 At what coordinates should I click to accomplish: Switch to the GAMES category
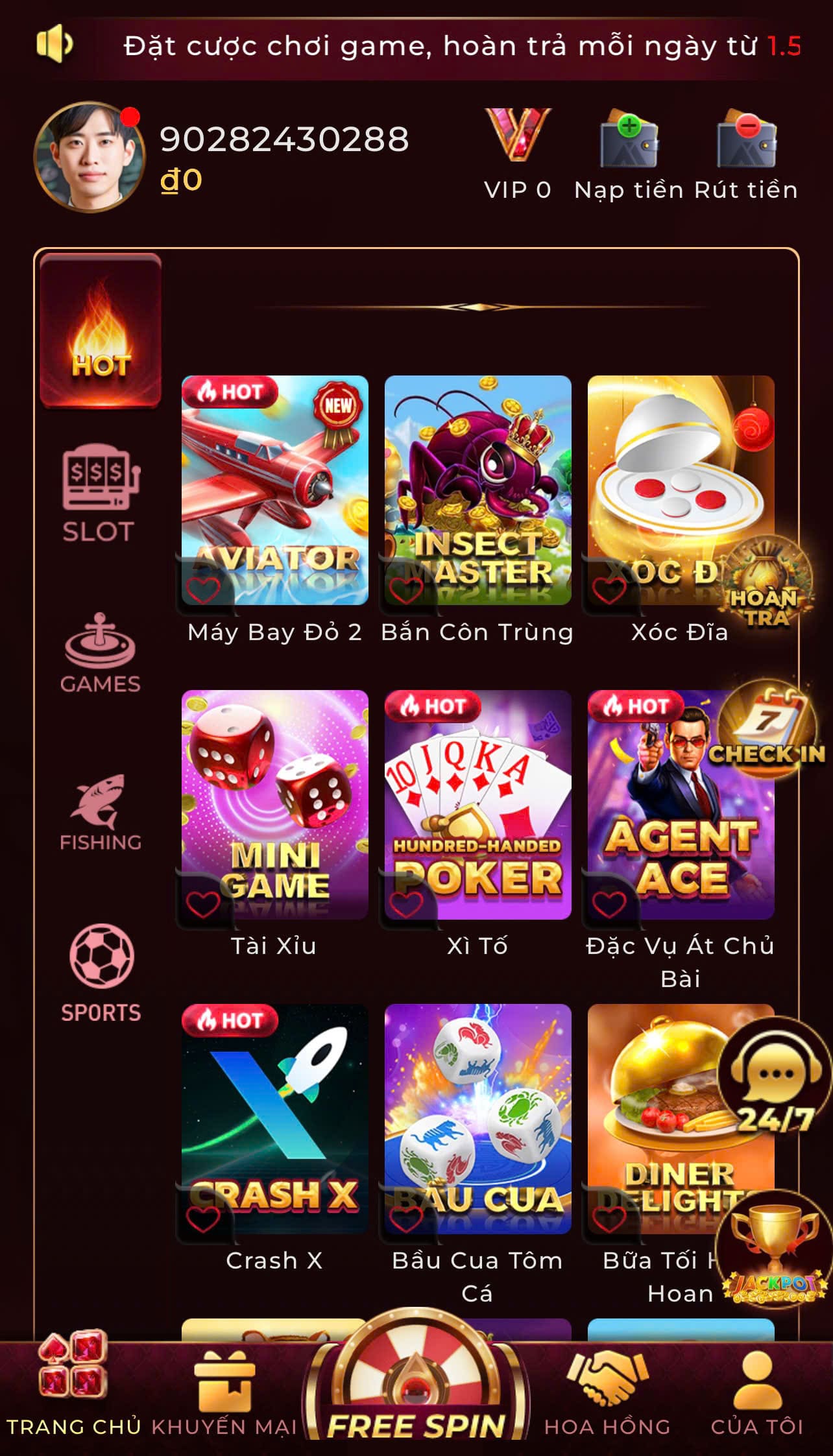click(99, 653)
